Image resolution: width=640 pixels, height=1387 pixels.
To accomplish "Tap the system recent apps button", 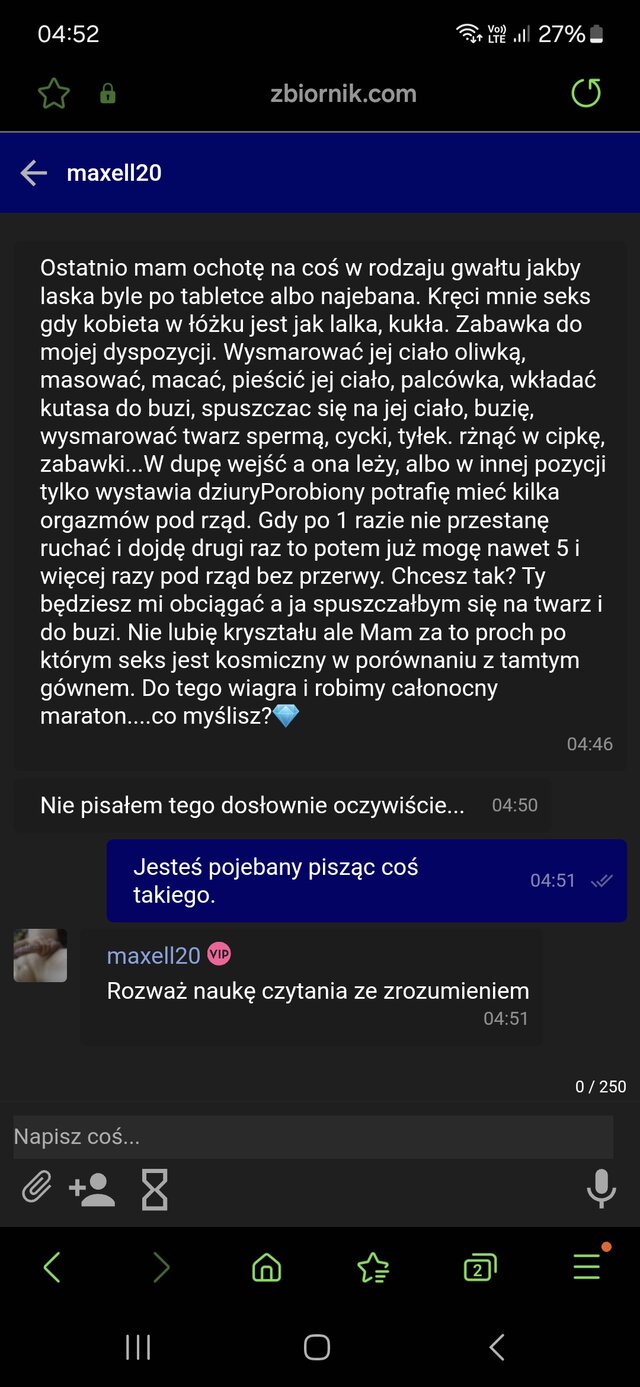I will coord(137,1347).
